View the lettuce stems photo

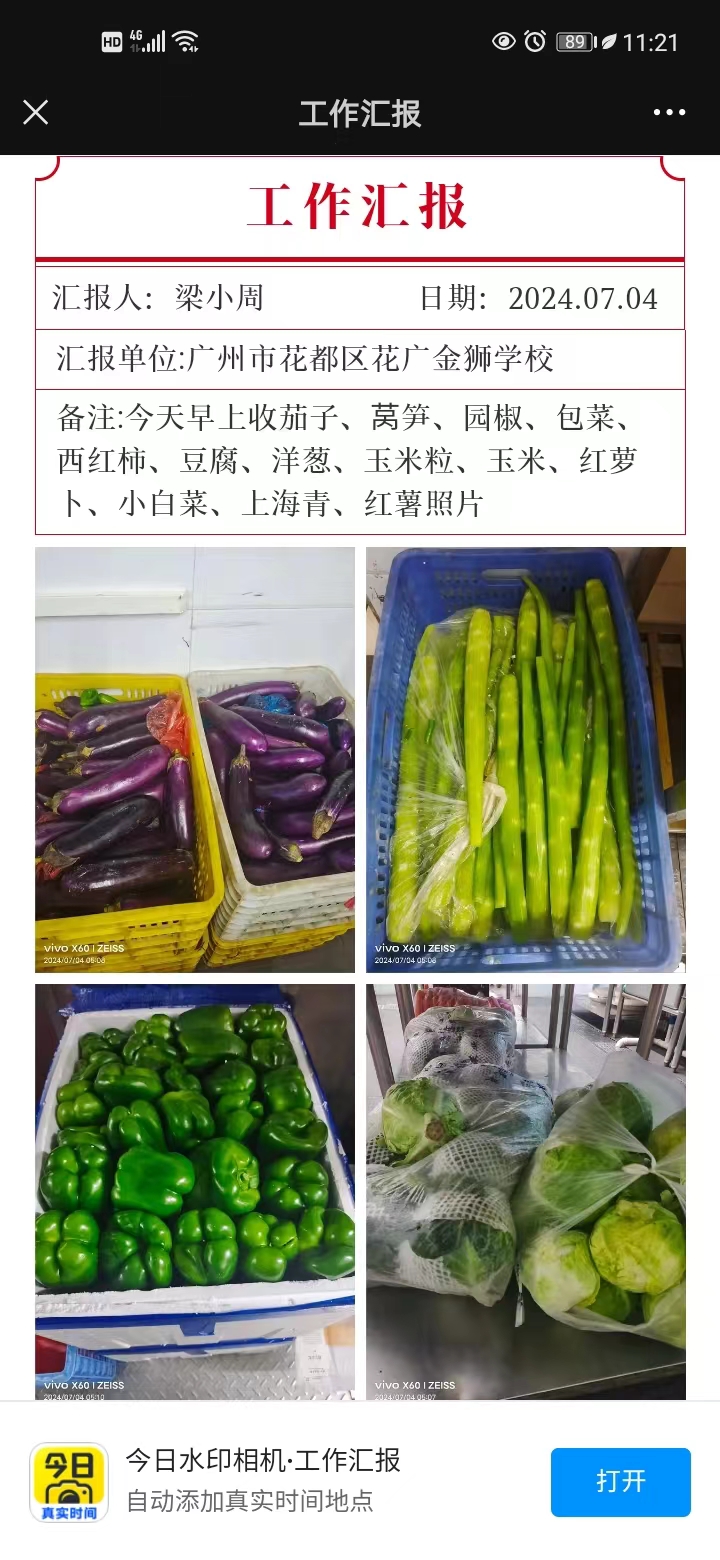click(x=525, y=760)
